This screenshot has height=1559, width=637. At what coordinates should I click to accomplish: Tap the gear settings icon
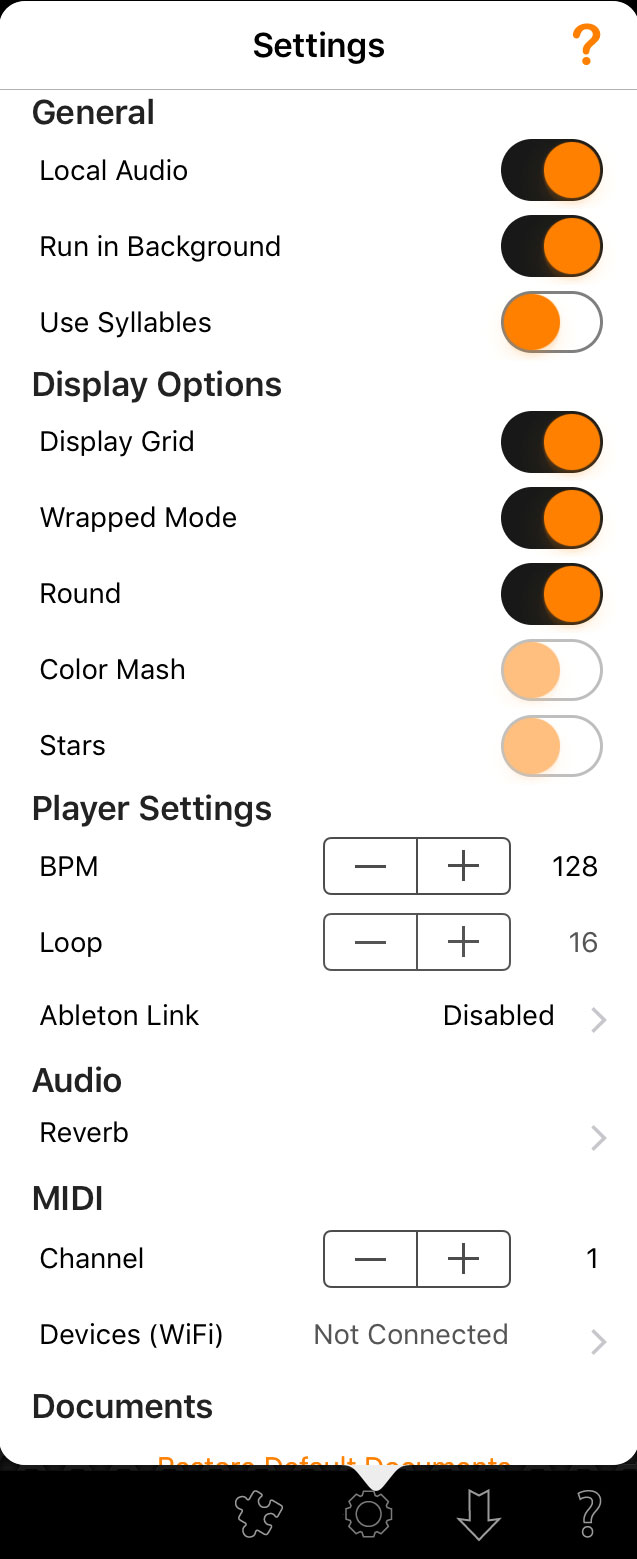(x=368, y=1514)
